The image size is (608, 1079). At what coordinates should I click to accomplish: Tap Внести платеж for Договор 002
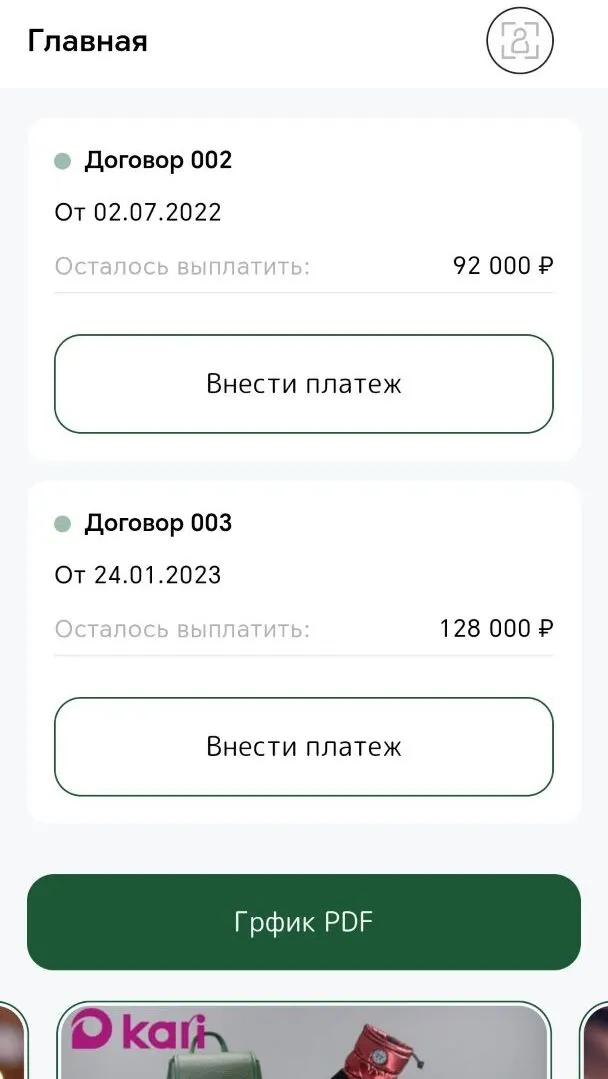point(304,384)
